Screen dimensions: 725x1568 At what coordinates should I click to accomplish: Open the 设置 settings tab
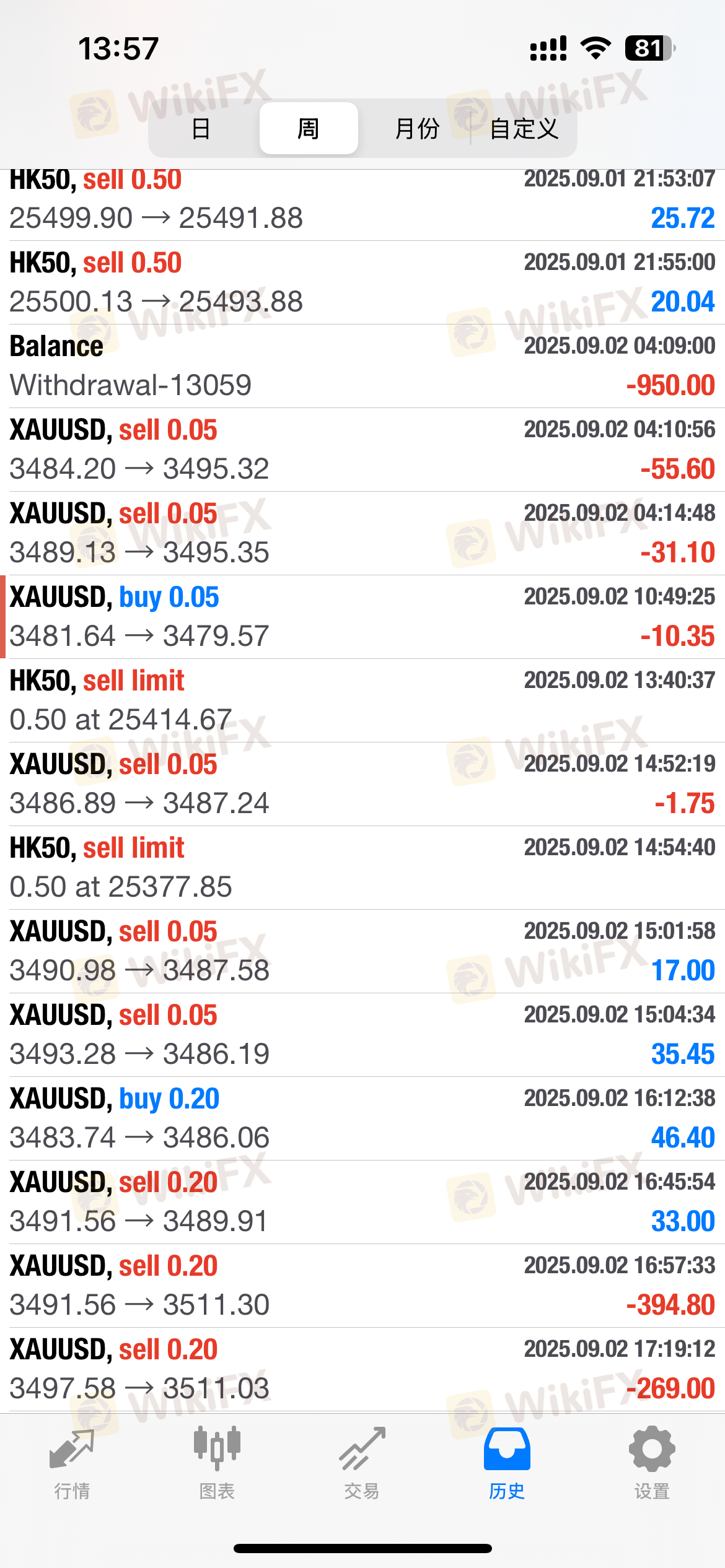pos(652,1464)
